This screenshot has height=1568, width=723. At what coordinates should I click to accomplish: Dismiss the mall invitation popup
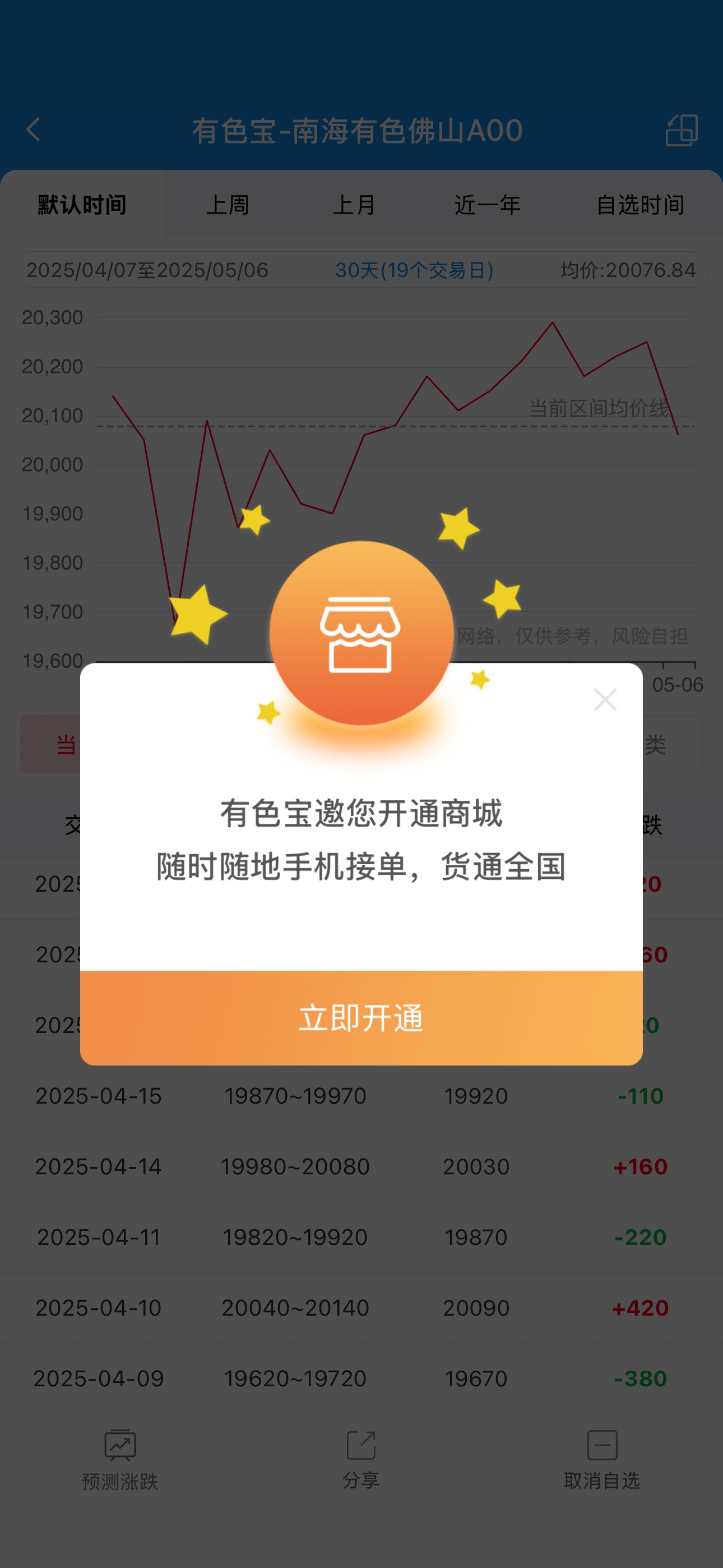605,699
